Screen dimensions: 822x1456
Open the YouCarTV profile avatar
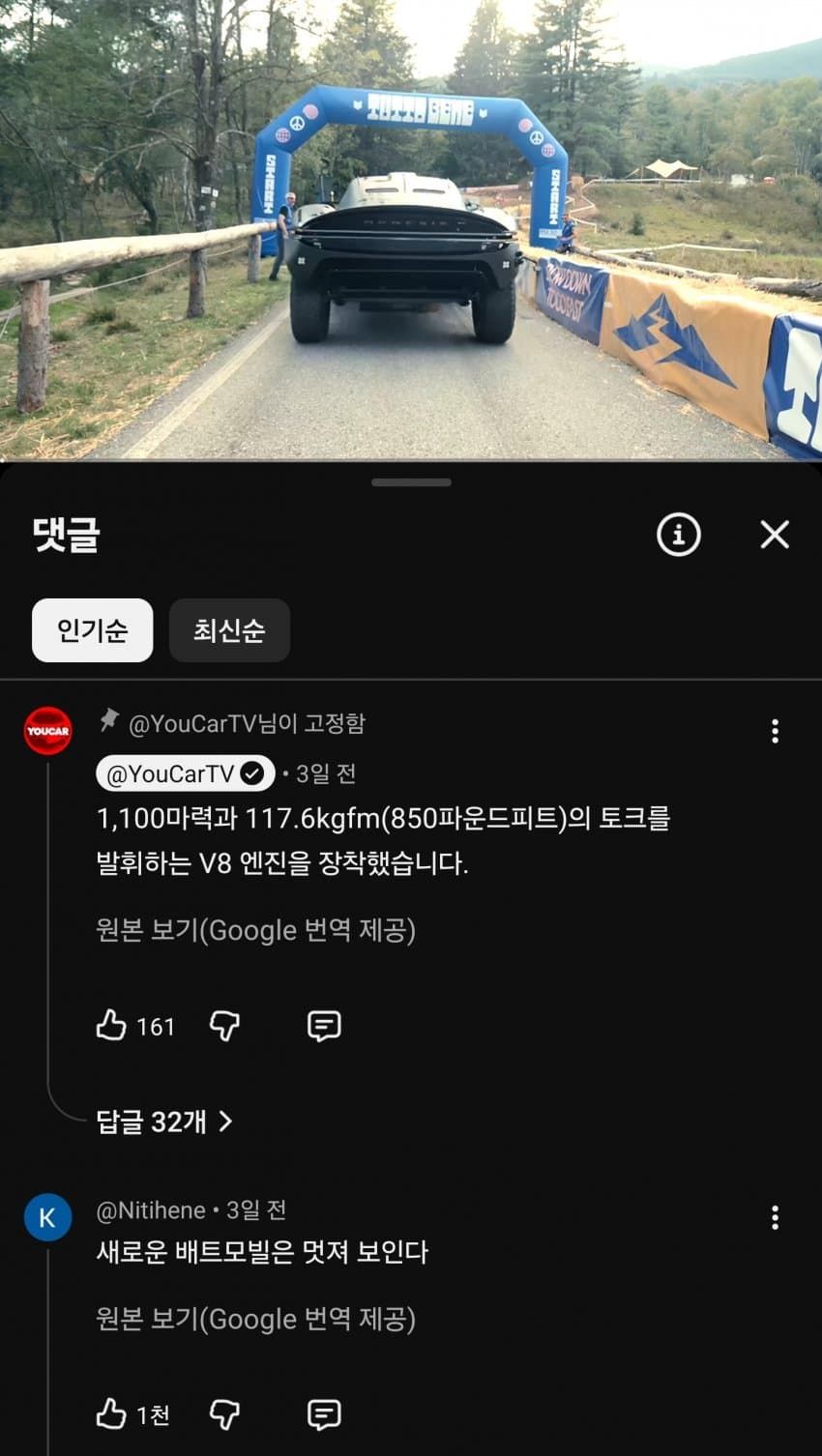pos(47,731)
